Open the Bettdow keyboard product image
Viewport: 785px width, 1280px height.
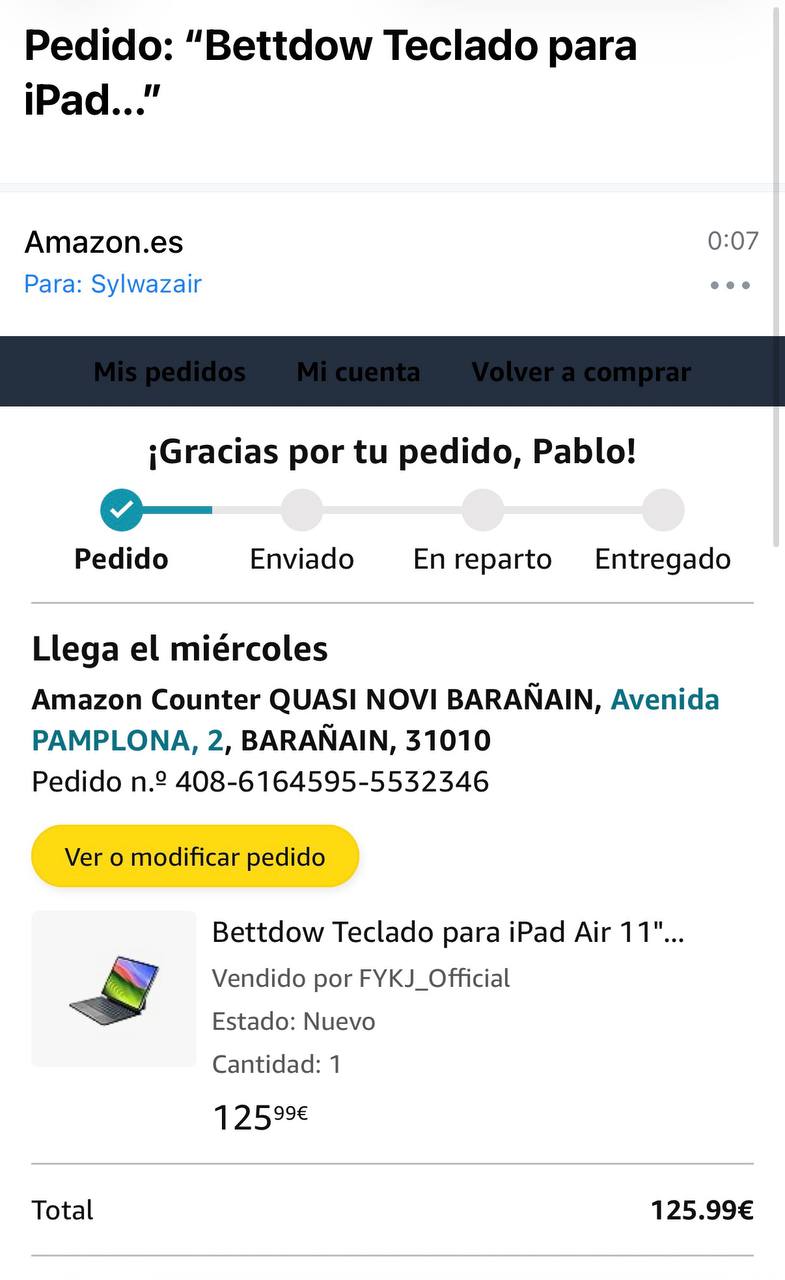[x=114, y=988]
